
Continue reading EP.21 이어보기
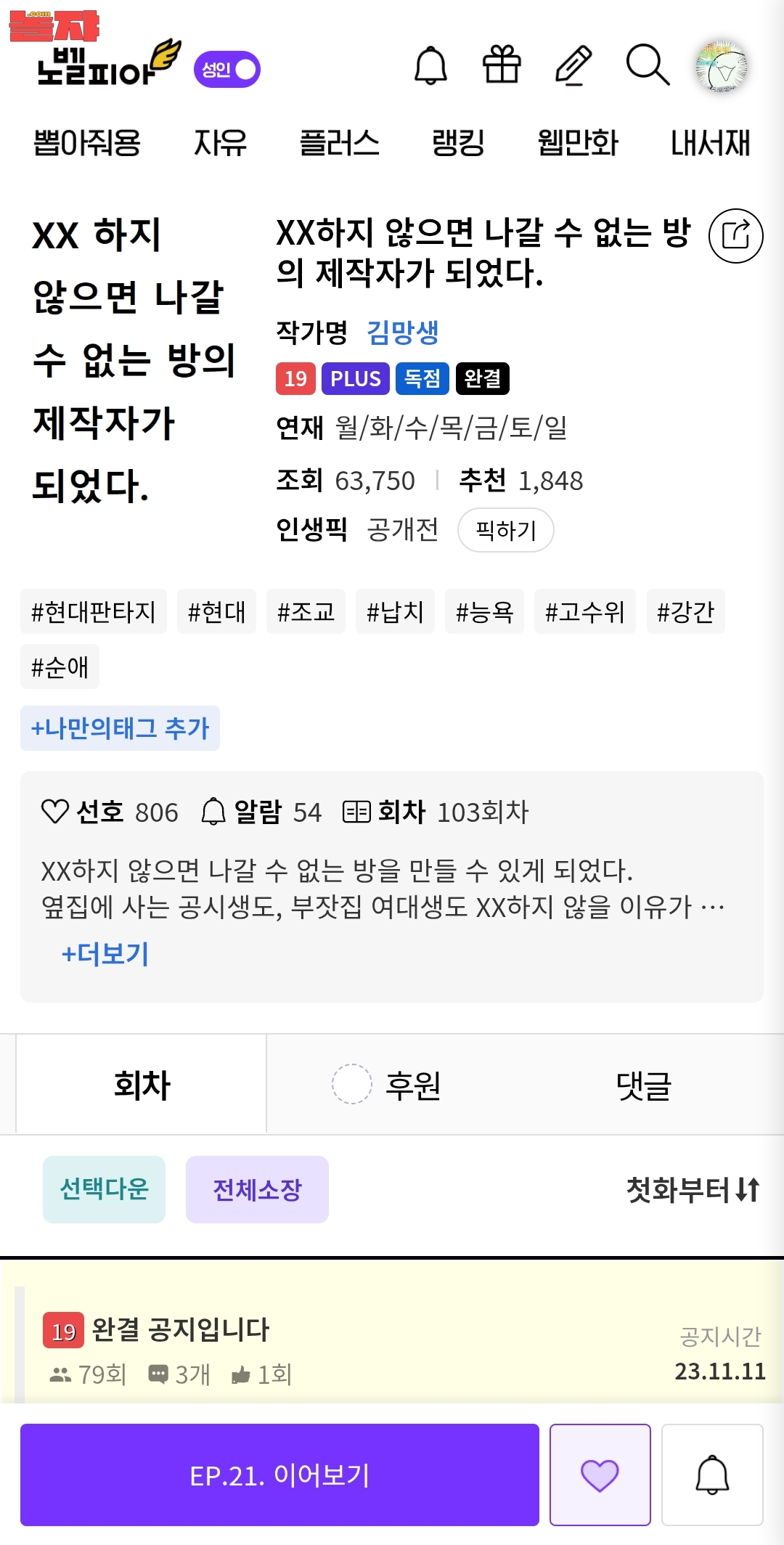tap(279, 1475)
